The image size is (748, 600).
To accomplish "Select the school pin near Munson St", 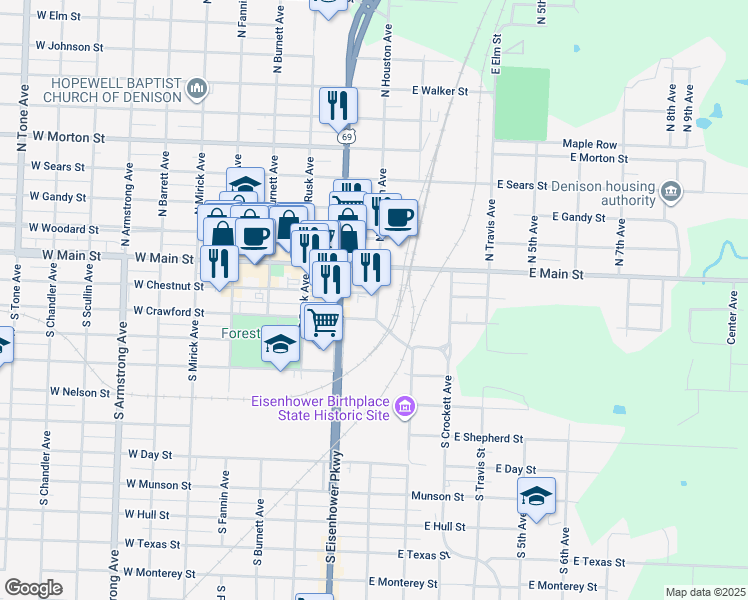I will (x=536, y=496).
